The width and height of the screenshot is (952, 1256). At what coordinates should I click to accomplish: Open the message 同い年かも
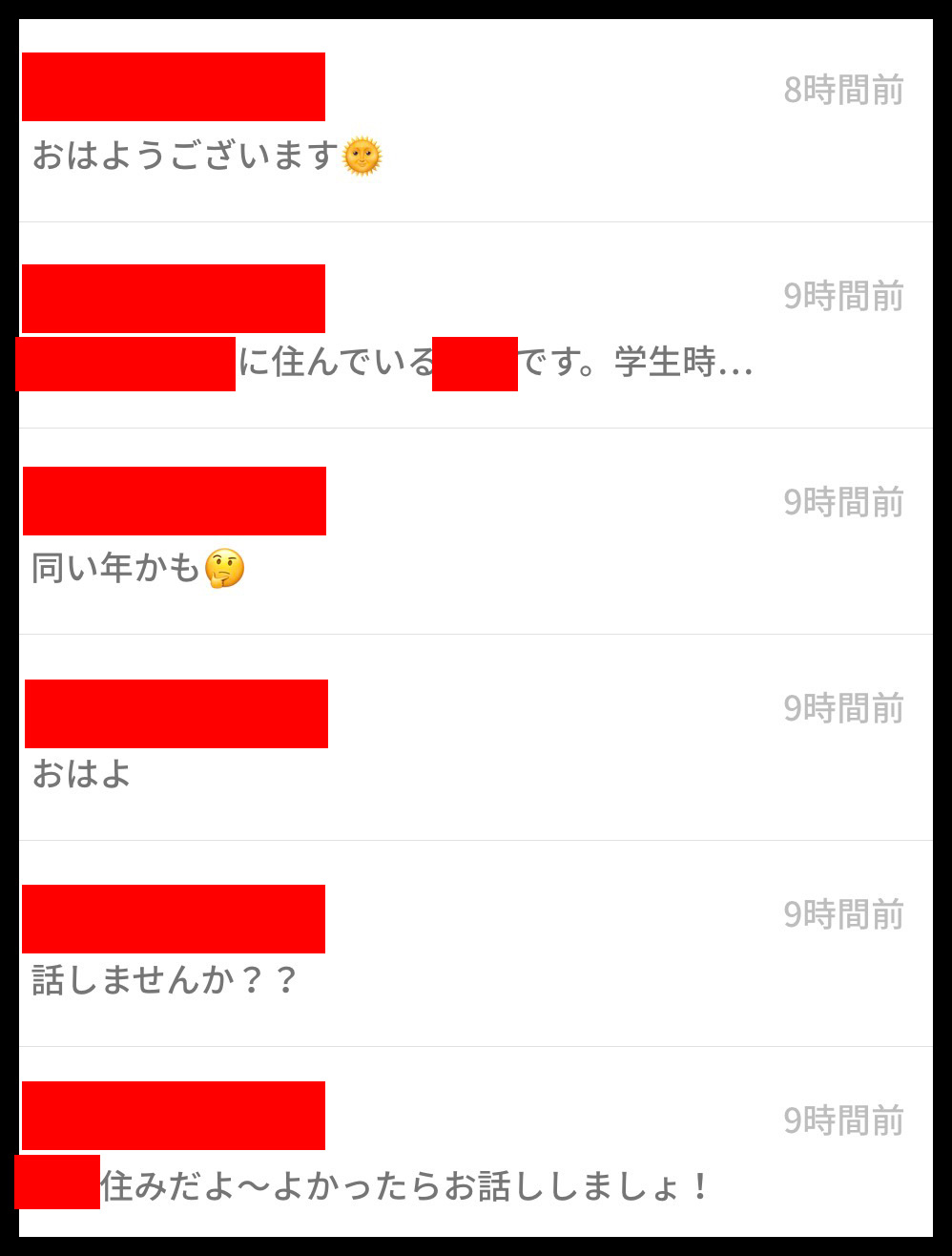tap(116, 568)
